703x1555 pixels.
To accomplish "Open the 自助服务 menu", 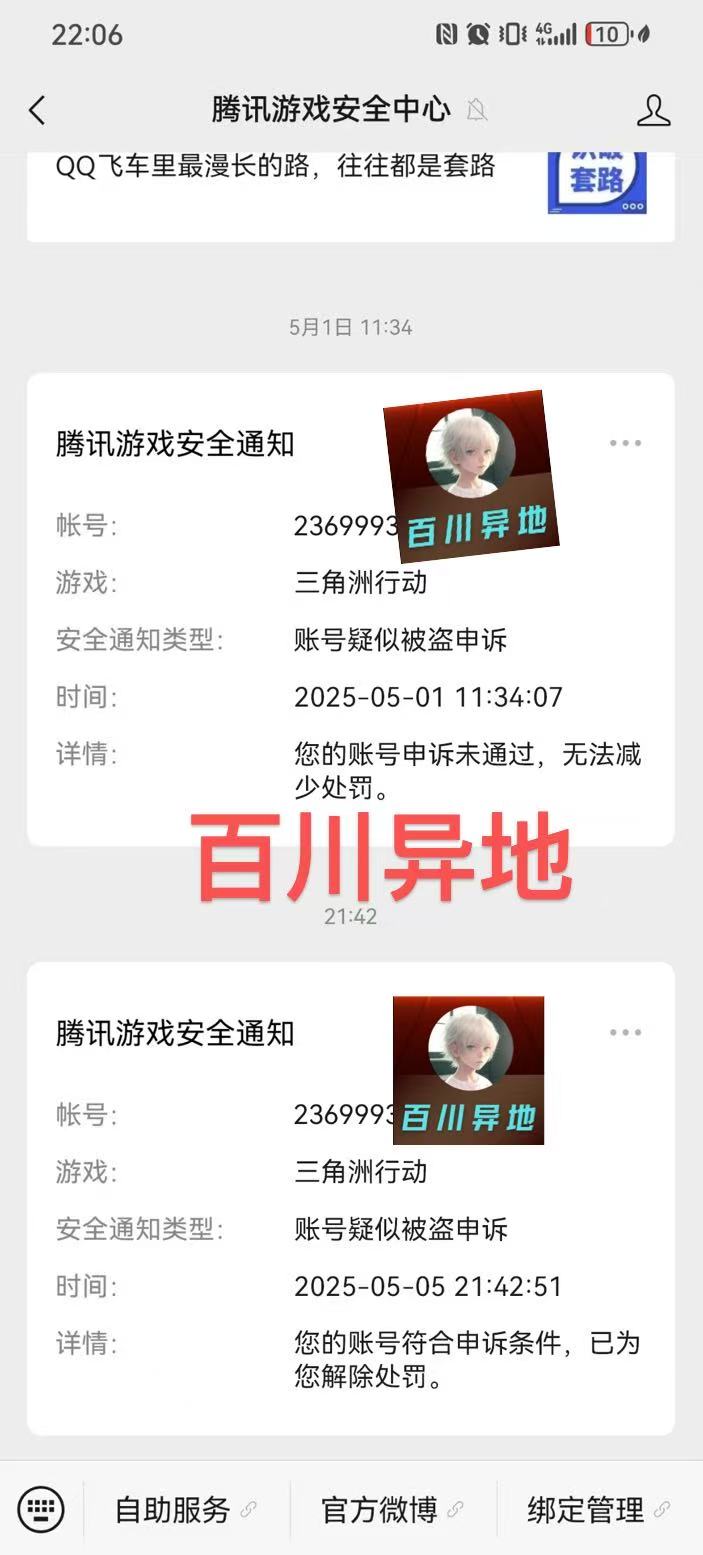I will (x=186, y=1509).
